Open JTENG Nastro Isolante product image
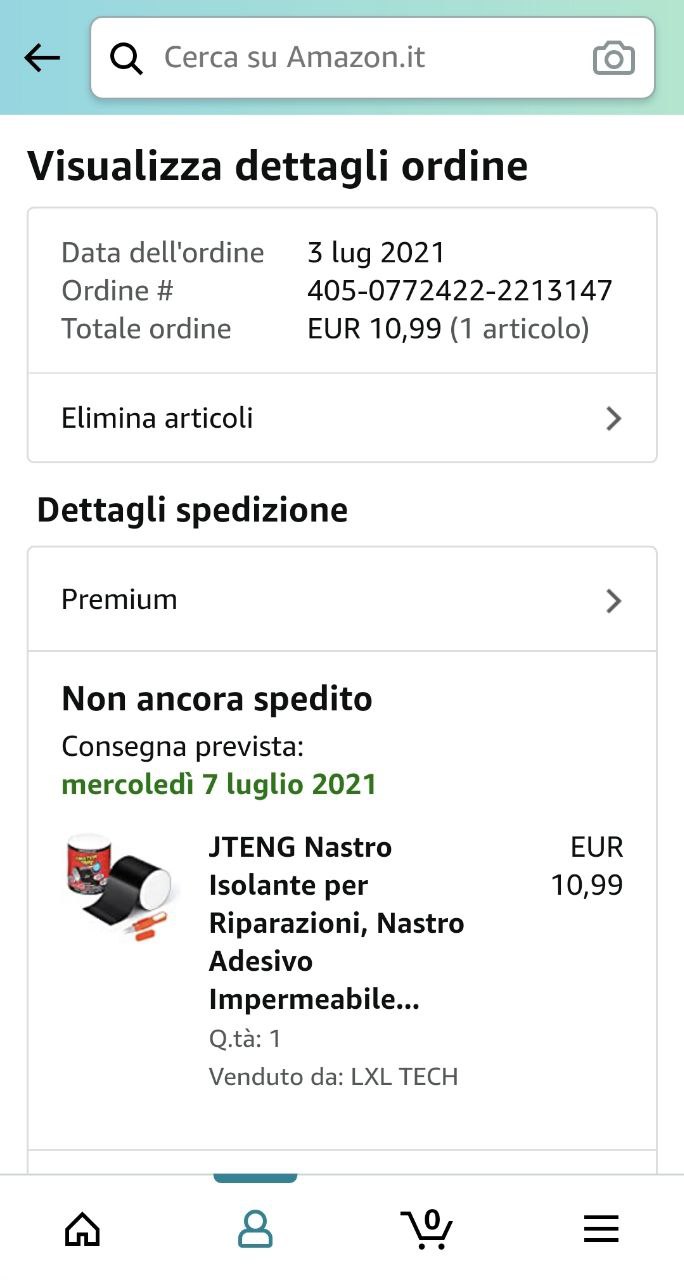The height and width of the screenshot is (1280, 684). click(x=118, y=883)
